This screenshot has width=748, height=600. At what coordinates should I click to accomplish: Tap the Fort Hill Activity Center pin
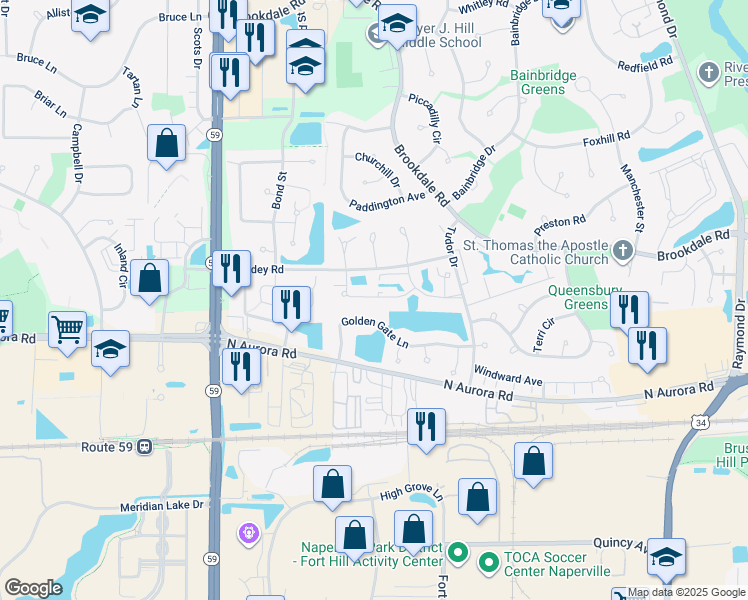[x=458, y=553]
